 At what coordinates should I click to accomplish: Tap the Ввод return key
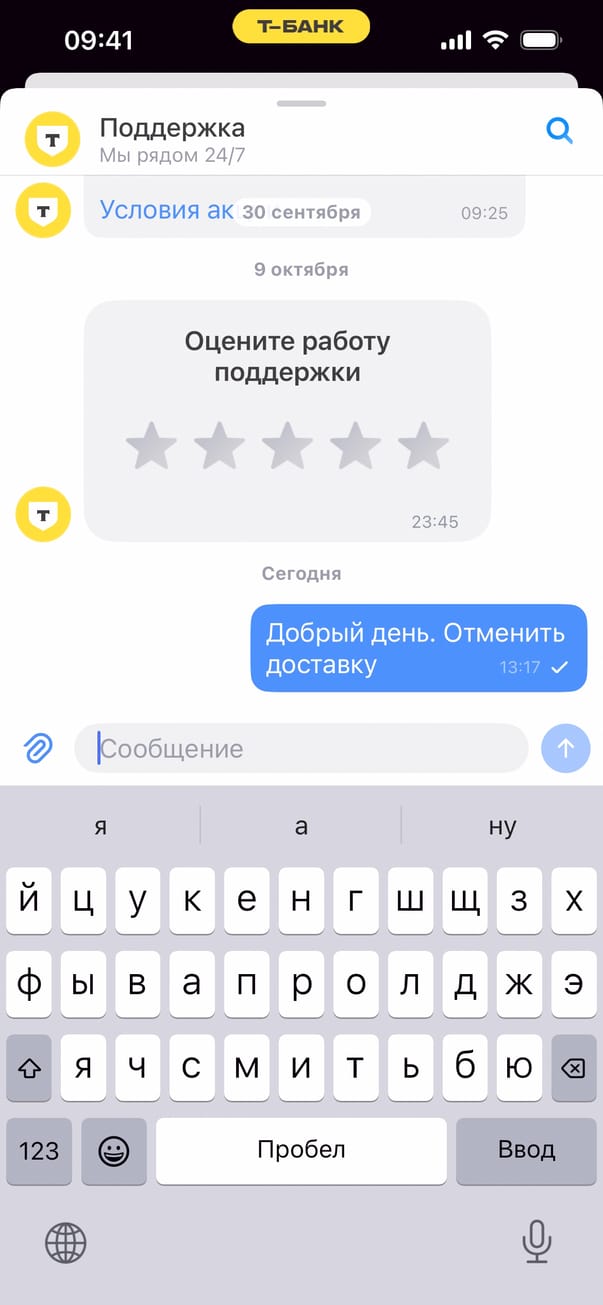(x=526, y=1150)
